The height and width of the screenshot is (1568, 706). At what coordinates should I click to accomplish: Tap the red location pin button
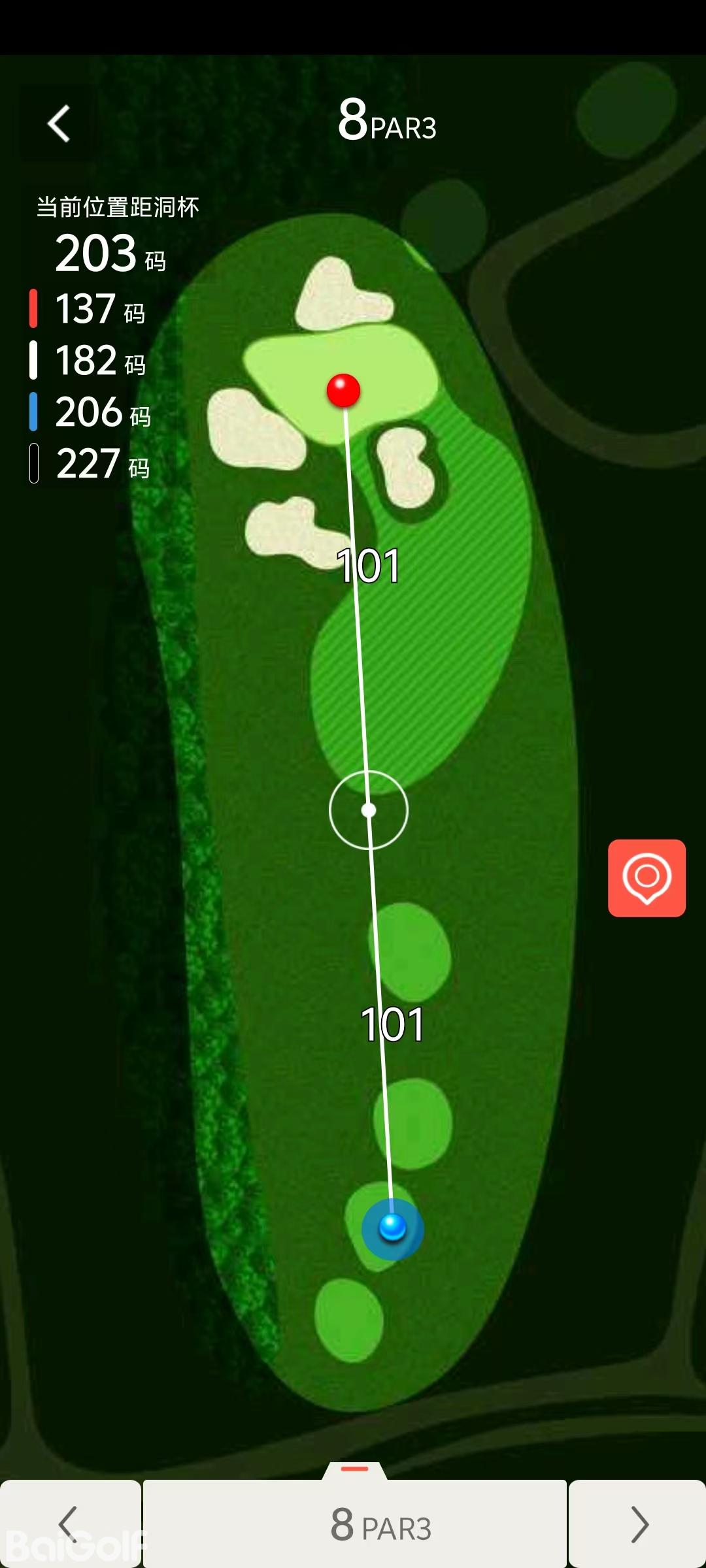647,878
